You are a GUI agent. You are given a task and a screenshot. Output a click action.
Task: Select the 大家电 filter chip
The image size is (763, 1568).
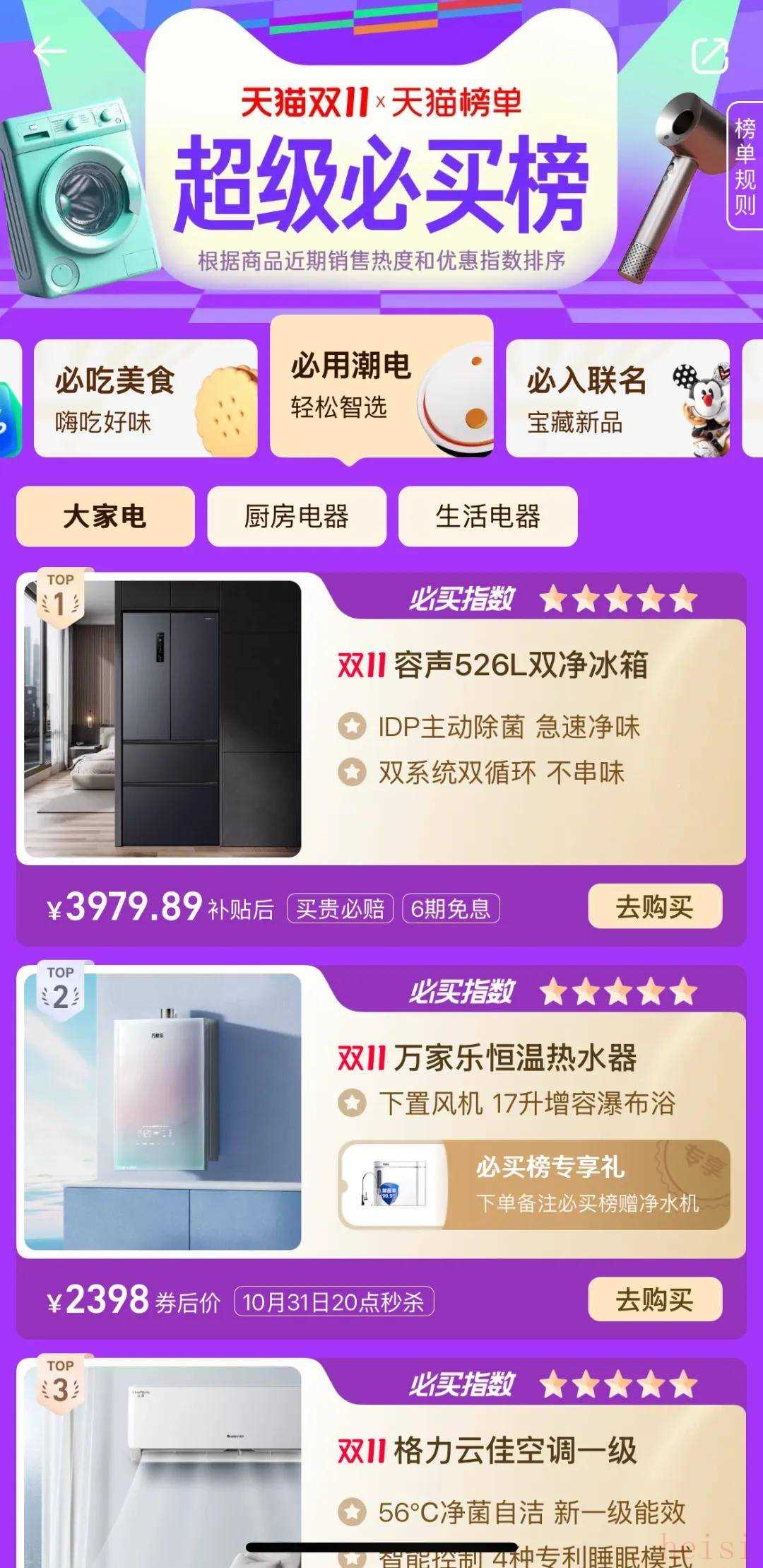pos(105,517)
